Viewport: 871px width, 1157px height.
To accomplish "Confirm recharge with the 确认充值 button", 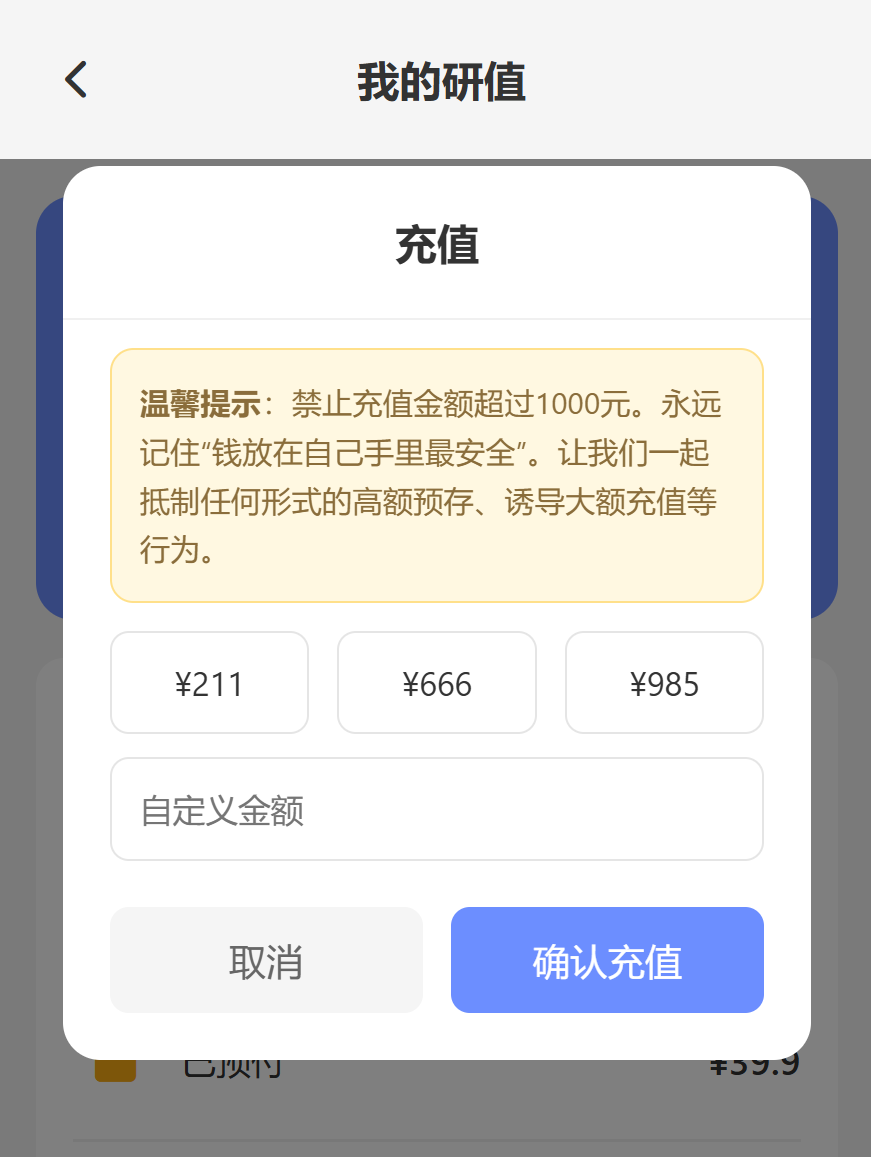I will 606,959.
